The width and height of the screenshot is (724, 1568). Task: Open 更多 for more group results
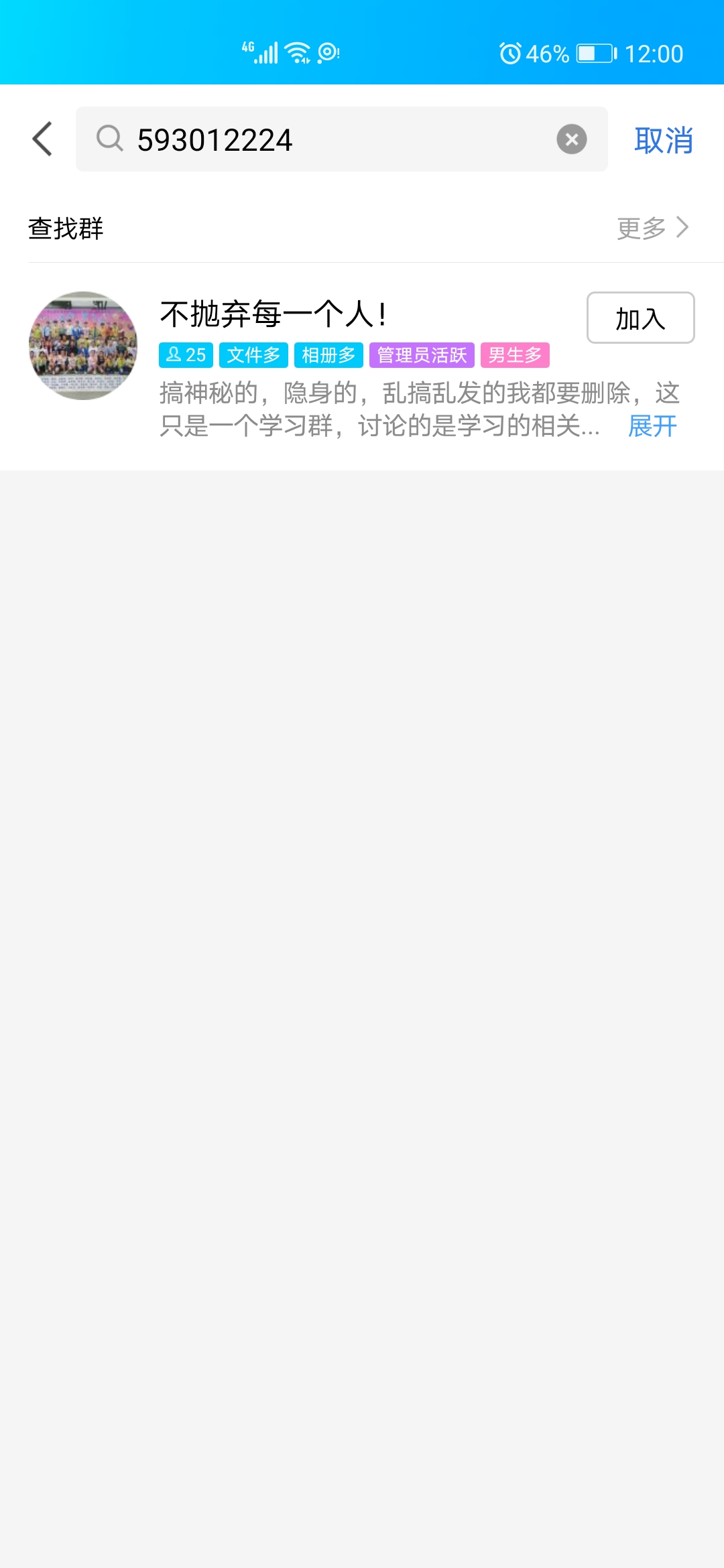pyautogui.click(x=652, y=228)
